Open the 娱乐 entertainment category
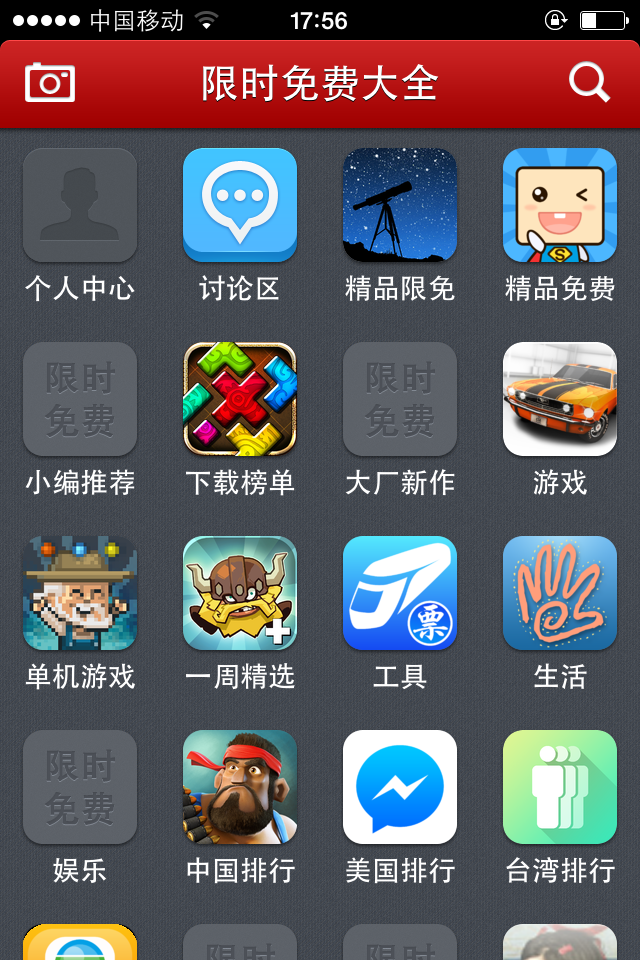Screen dimensions: 640x960 [x=80, y=788]
